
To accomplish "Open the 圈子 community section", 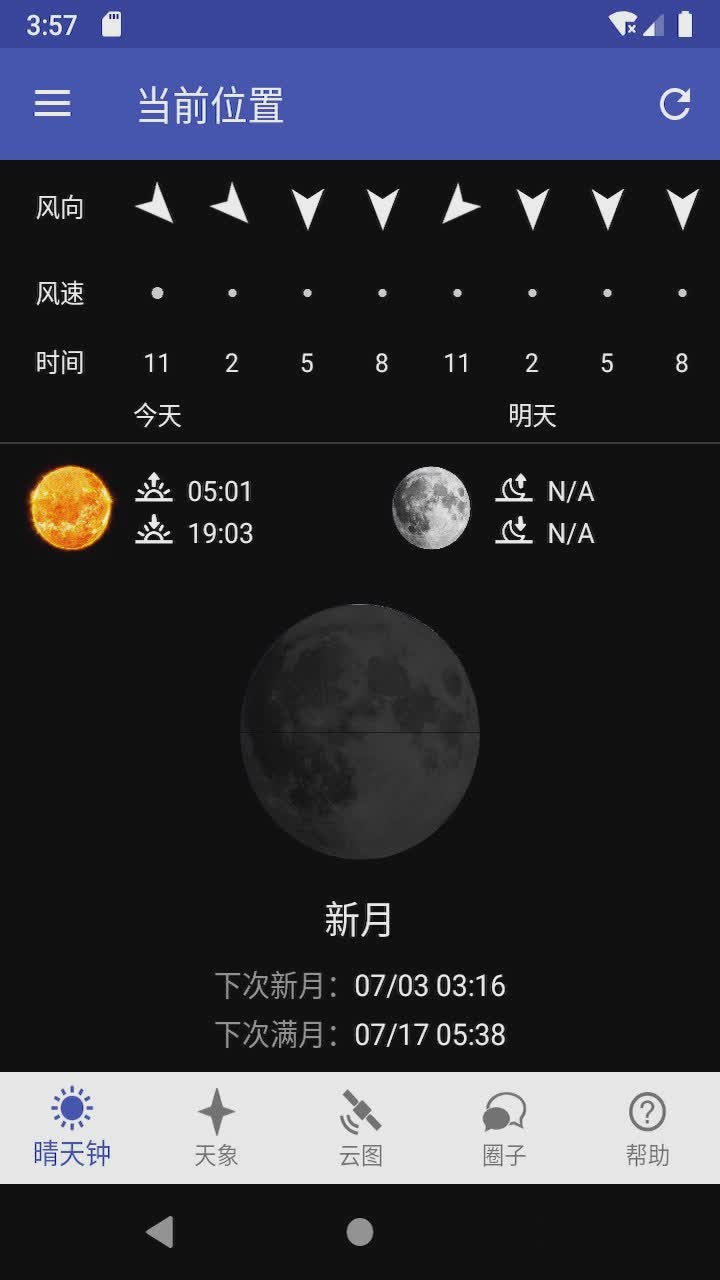I will click(x=504, y=1125).
